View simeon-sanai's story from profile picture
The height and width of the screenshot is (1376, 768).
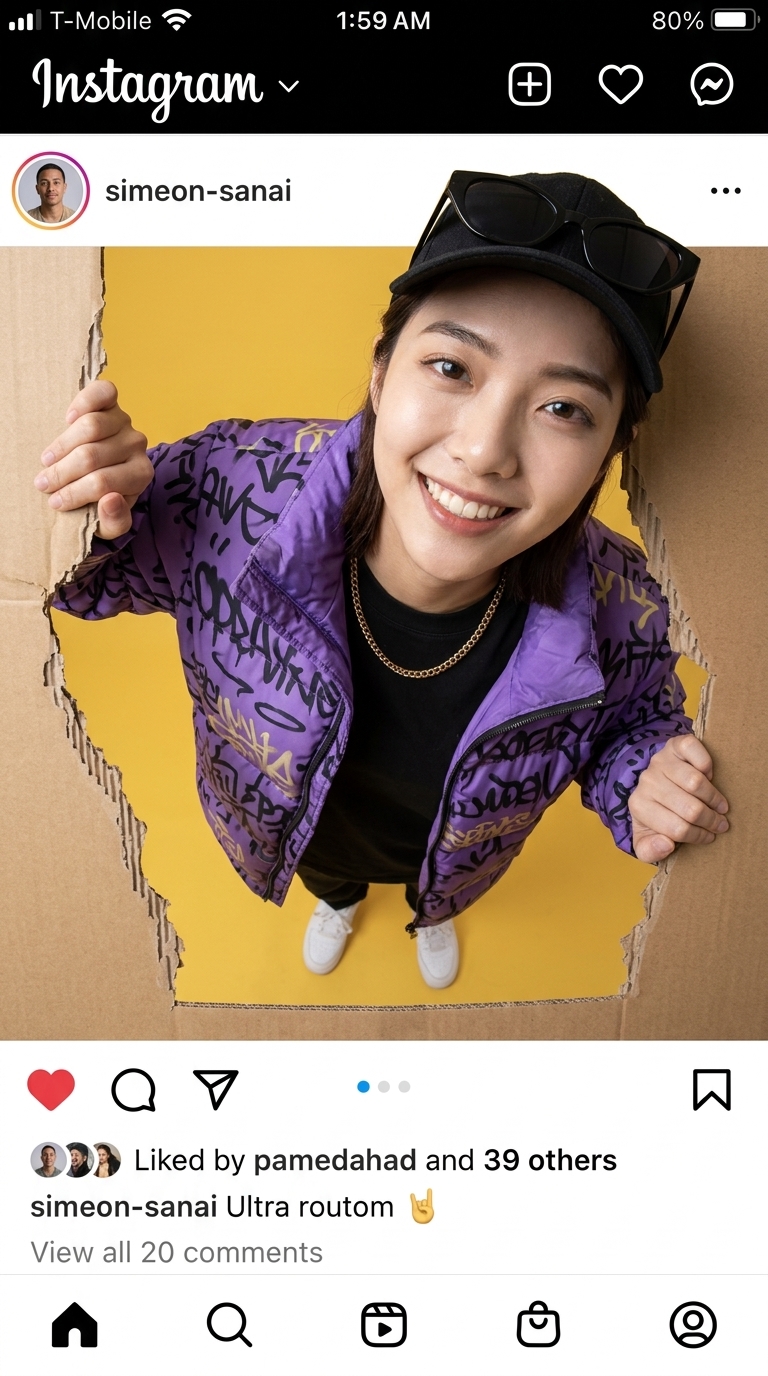point(51,190)
